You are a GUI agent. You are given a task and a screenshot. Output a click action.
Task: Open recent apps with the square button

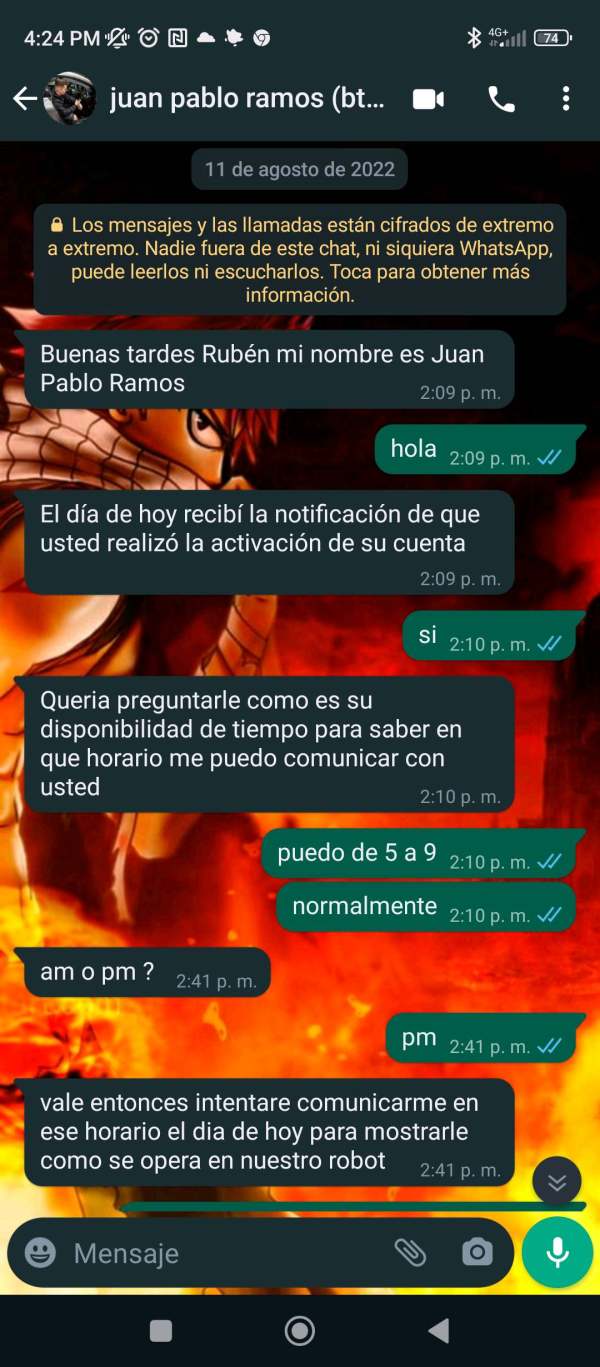pyautogui.click(x=161, y=1330)
